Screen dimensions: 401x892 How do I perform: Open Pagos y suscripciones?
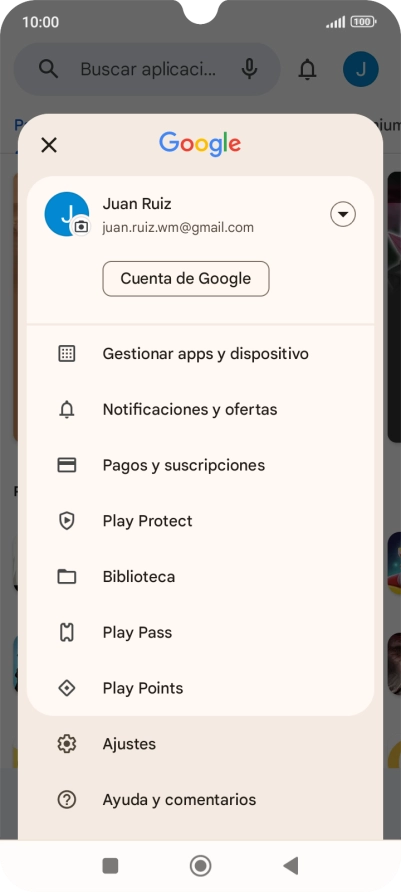tap(200, 465)
